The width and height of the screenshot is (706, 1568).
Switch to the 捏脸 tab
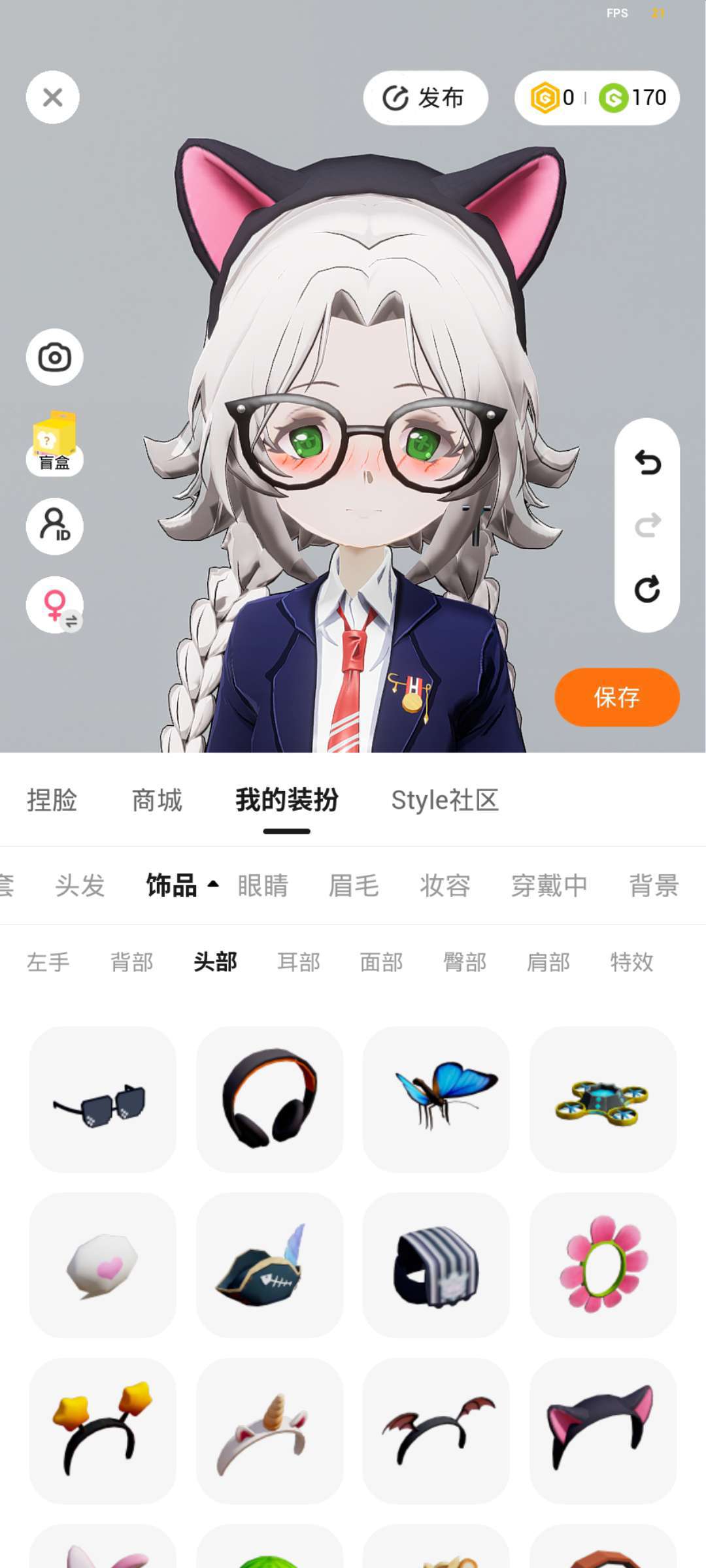[52, 800]
